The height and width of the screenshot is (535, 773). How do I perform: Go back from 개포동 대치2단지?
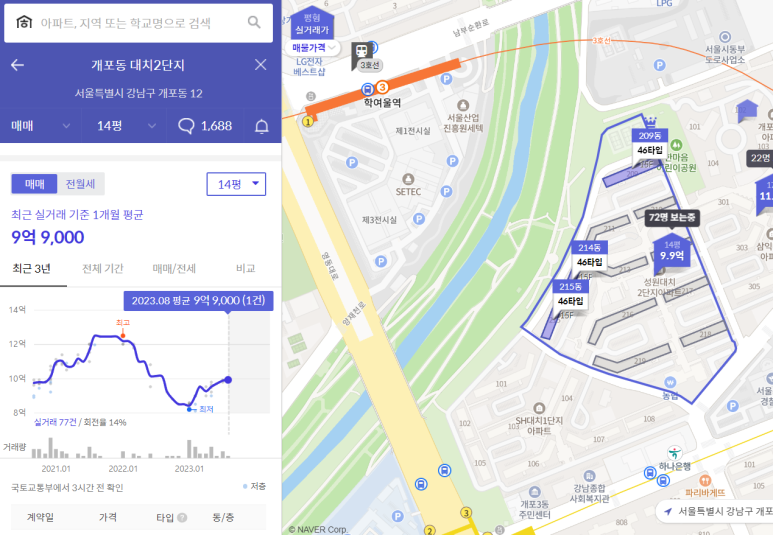(17, 65)
